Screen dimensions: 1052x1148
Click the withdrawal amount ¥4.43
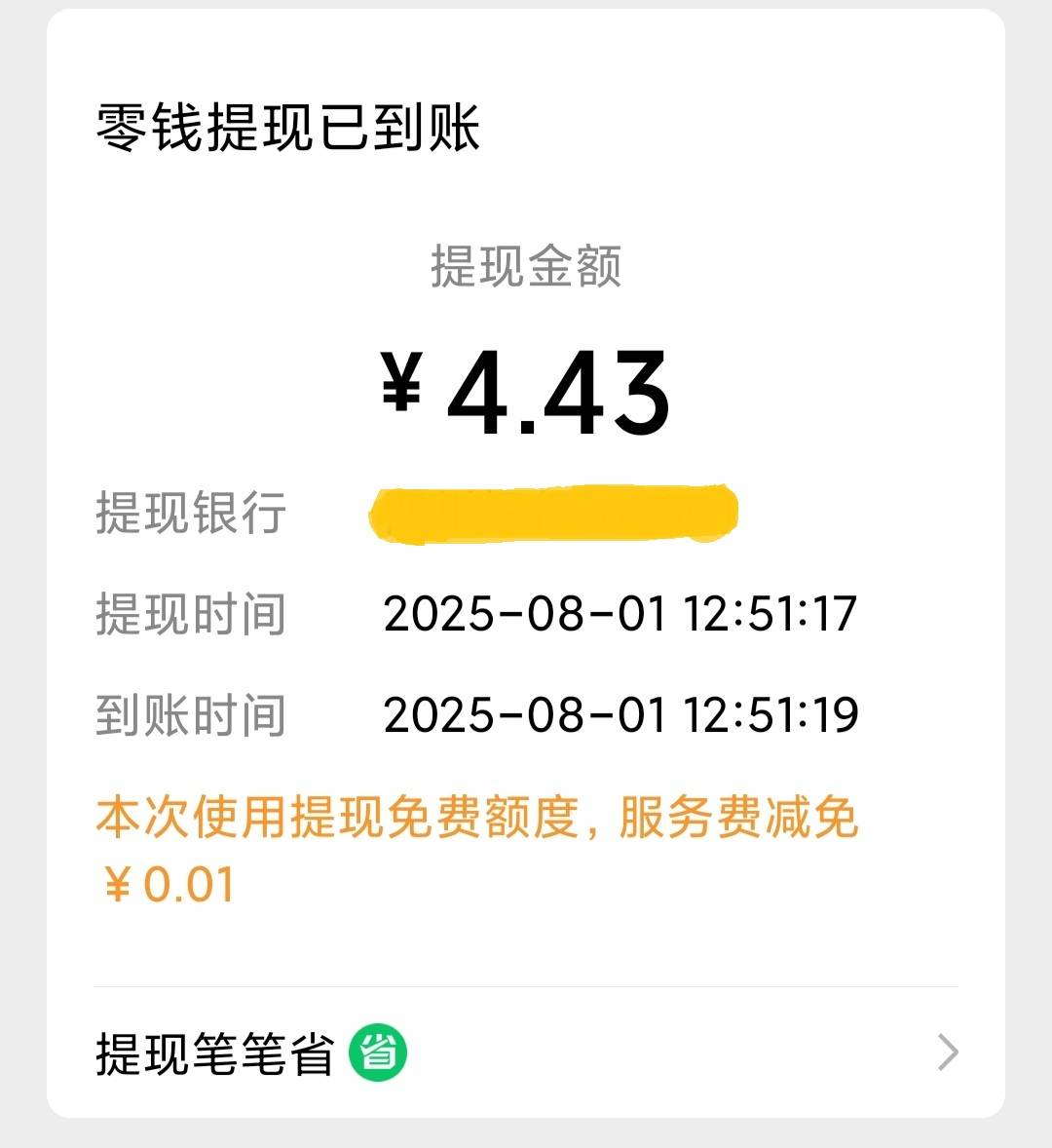(x=526, y=390)
